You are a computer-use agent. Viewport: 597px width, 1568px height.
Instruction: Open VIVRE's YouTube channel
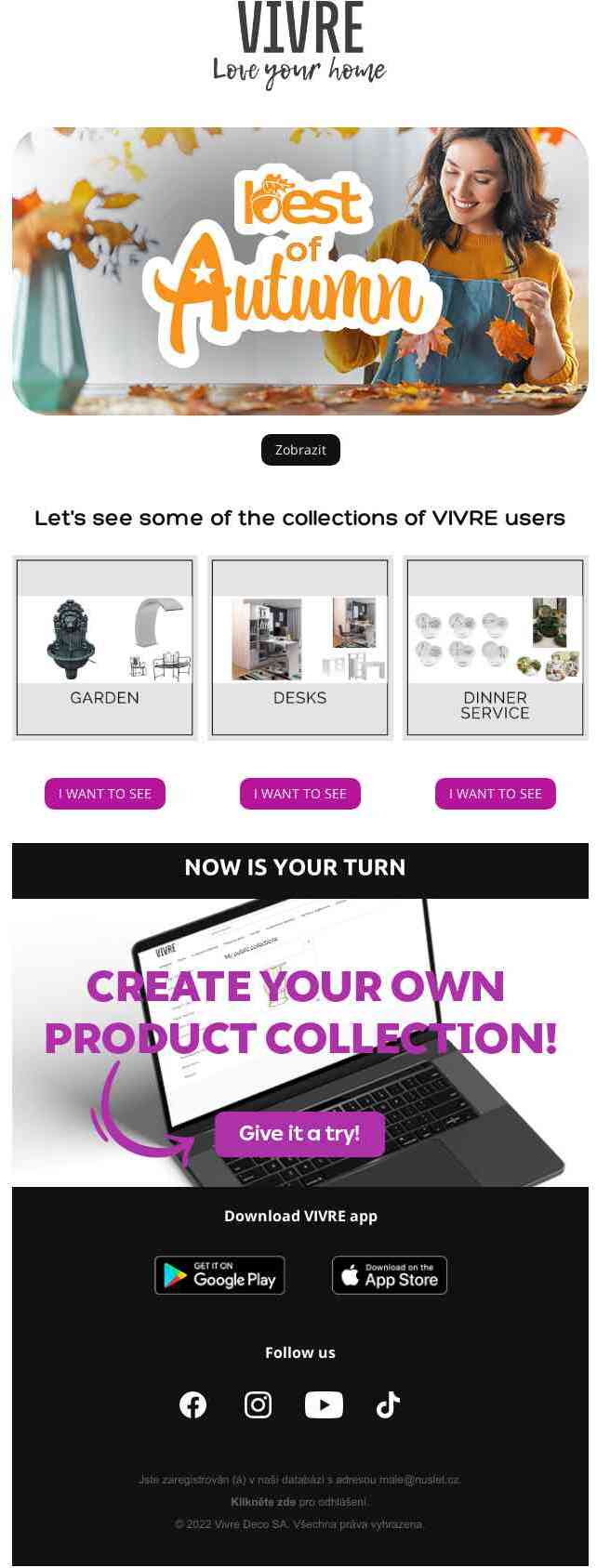pyautogui.click(x=324, y=1404)
